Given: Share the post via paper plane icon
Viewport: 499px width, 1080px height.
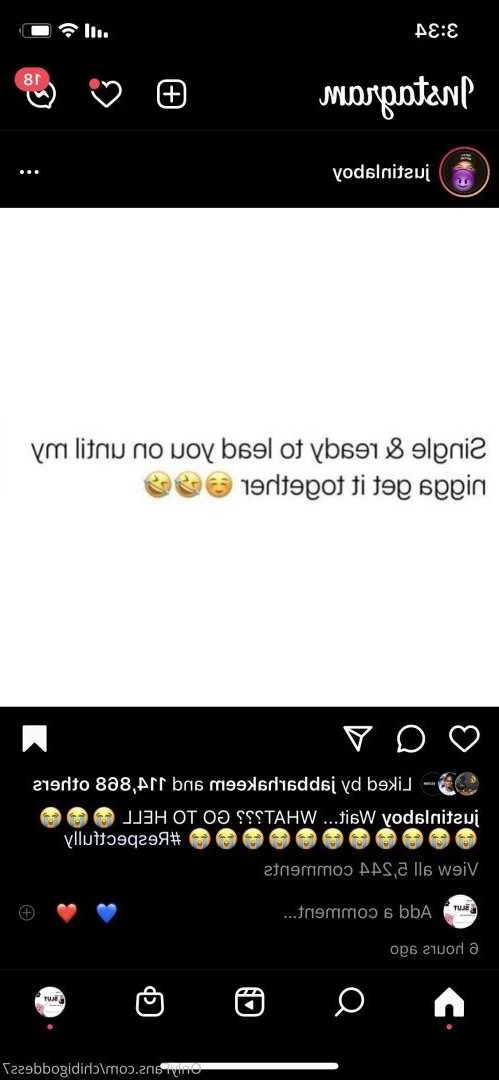Looking at the screenshot, I should click(358, 738).
